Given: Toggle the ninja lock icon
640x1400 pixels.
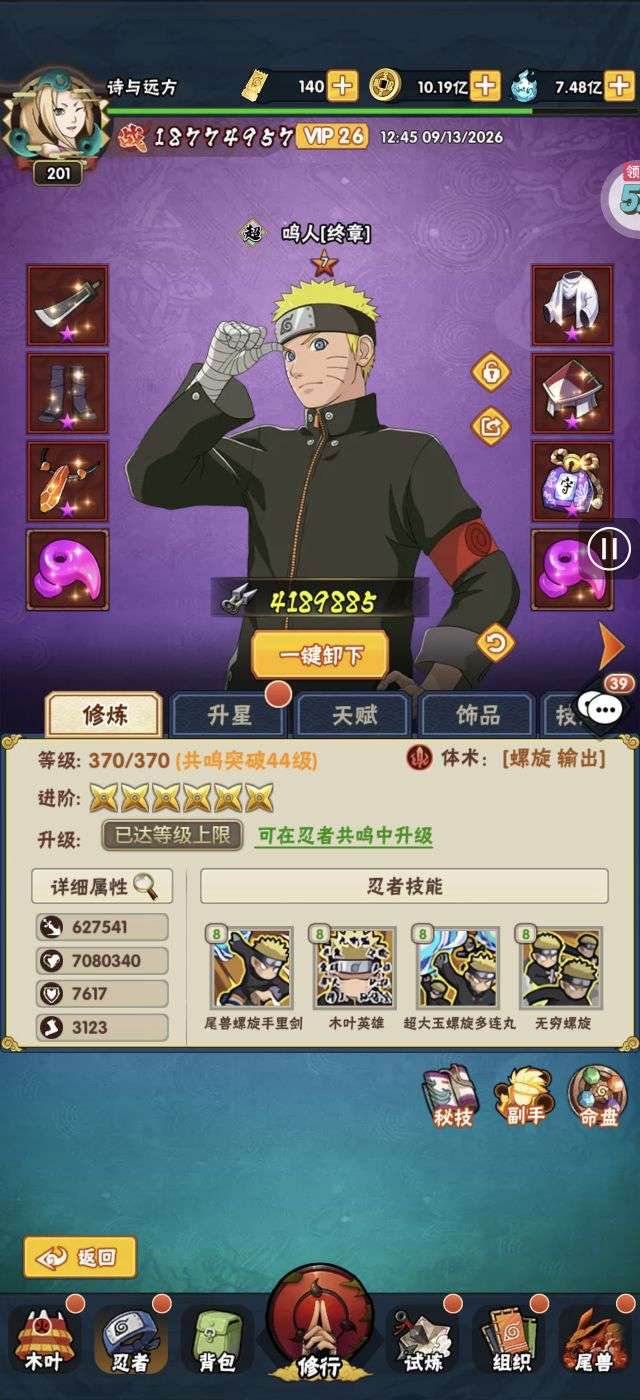Looking at the screenshot, I should tap(491, 372).
